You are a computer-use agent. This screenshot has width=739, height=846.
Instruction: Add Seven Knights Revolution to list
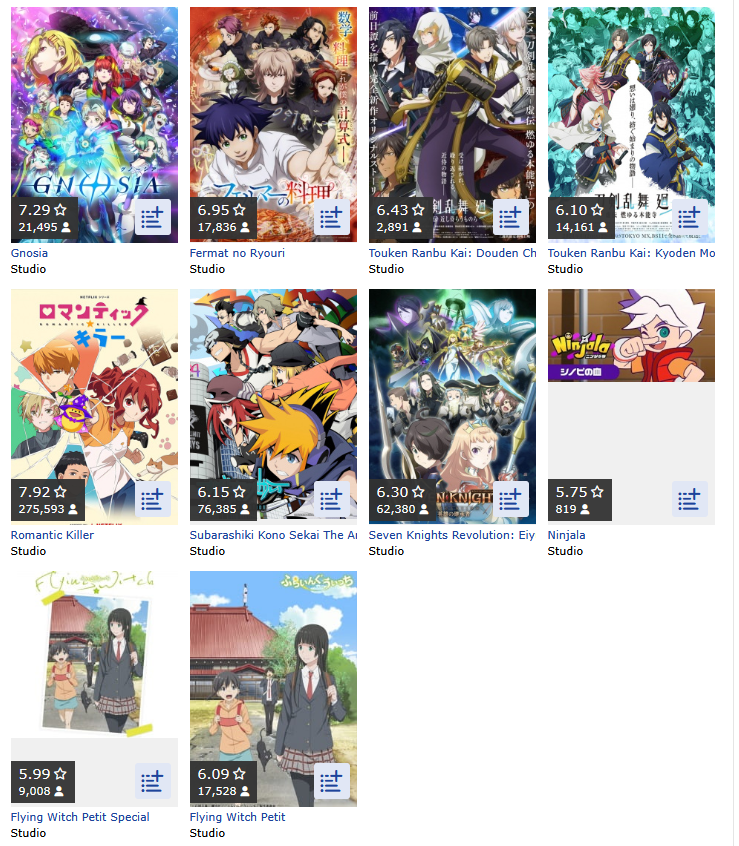511,499
